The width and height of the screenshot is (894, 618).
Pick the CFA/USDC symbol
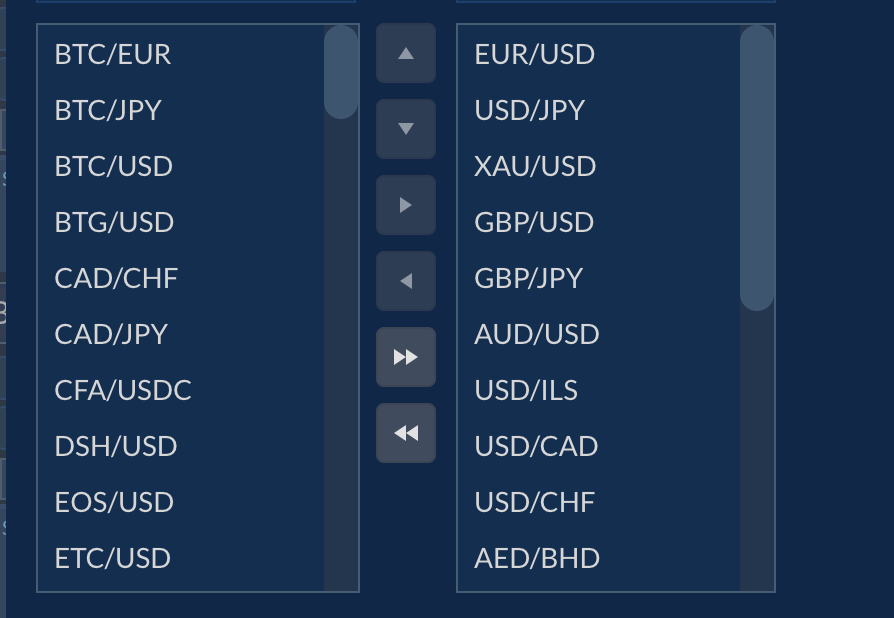pos(123,390)
